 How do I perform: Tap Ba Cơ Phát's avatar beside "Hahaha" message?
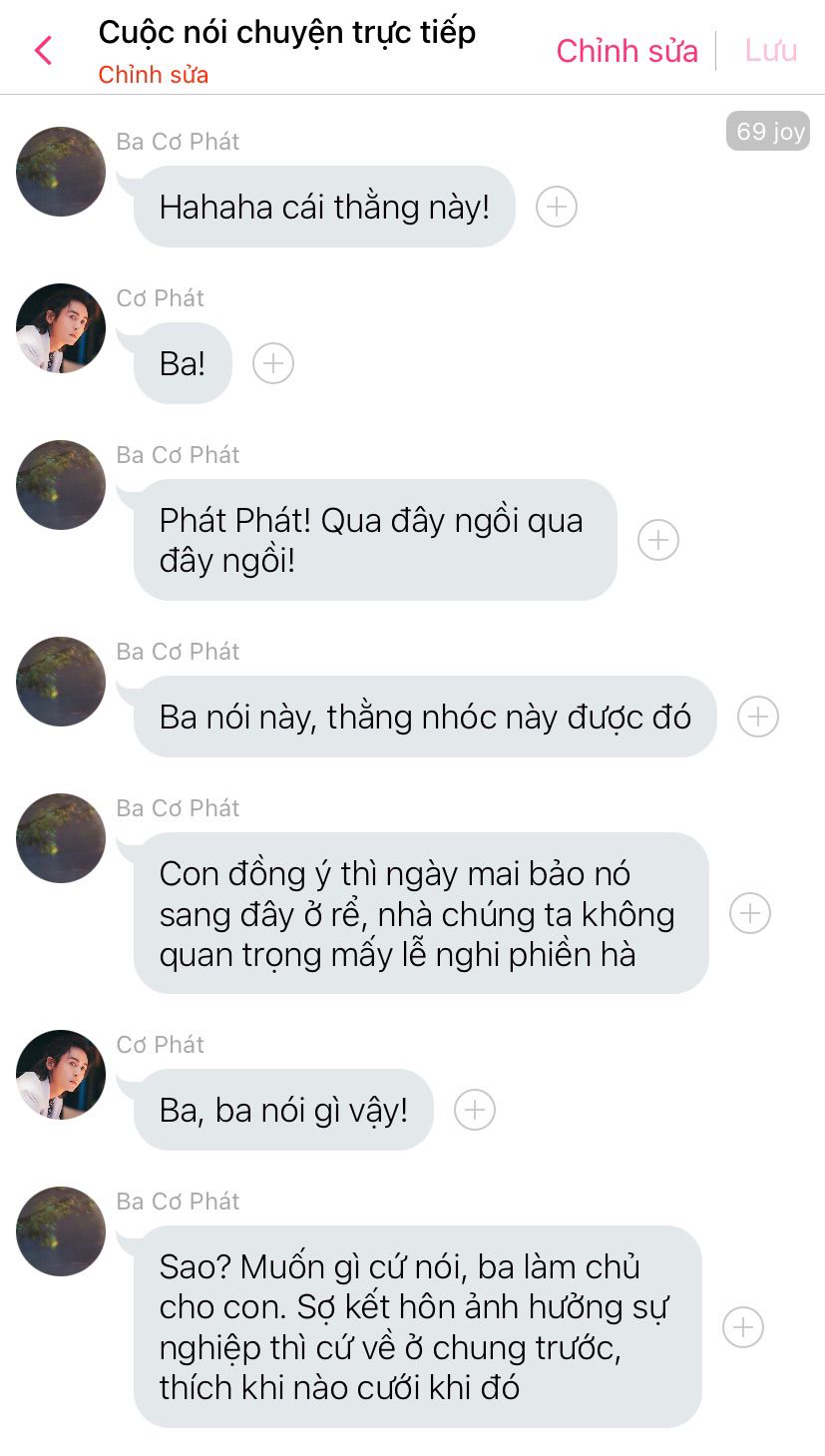pyautogui.click(x=61, y=172)
